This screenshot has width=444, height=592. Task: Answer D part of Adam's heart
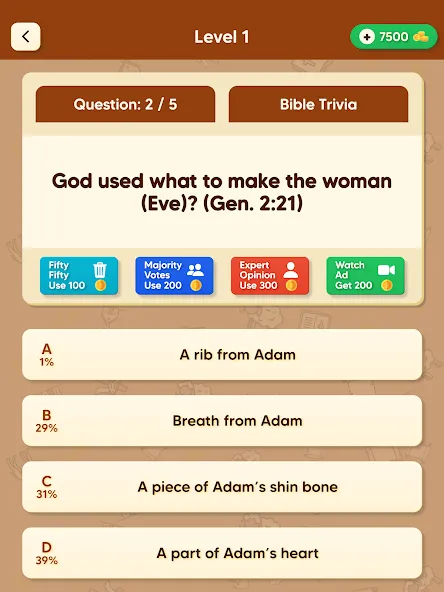[222, 553]
